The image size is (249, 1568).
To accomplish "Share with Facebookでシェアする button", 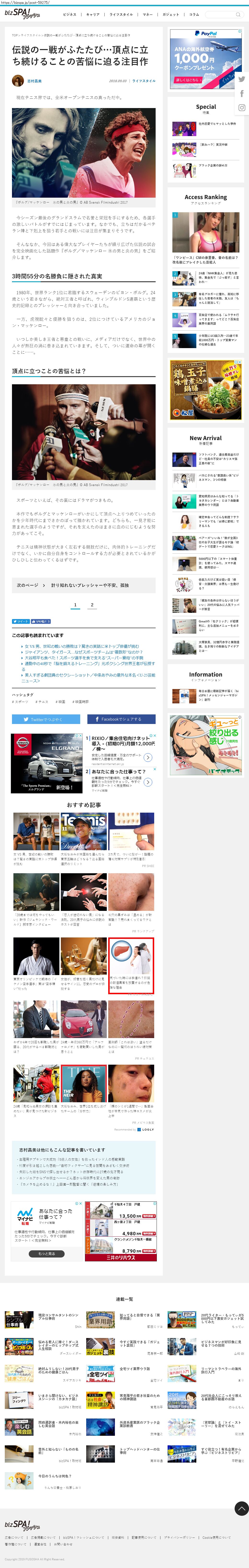I will [121, 719].
